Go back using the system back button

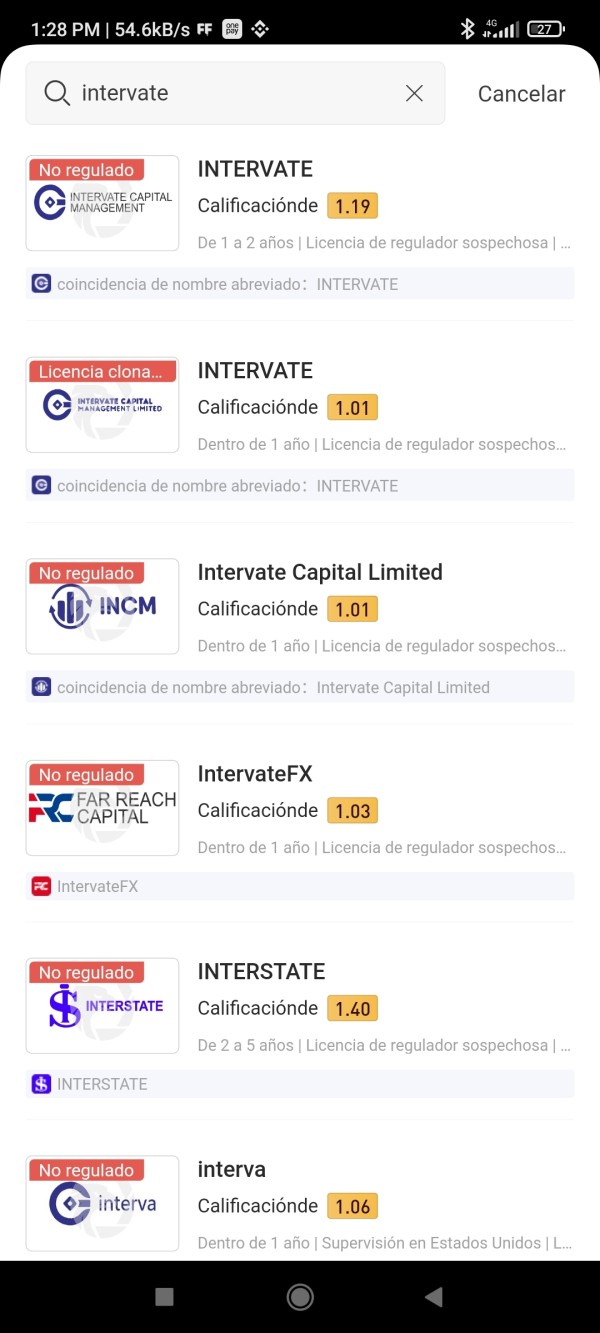click(433, 1297)
